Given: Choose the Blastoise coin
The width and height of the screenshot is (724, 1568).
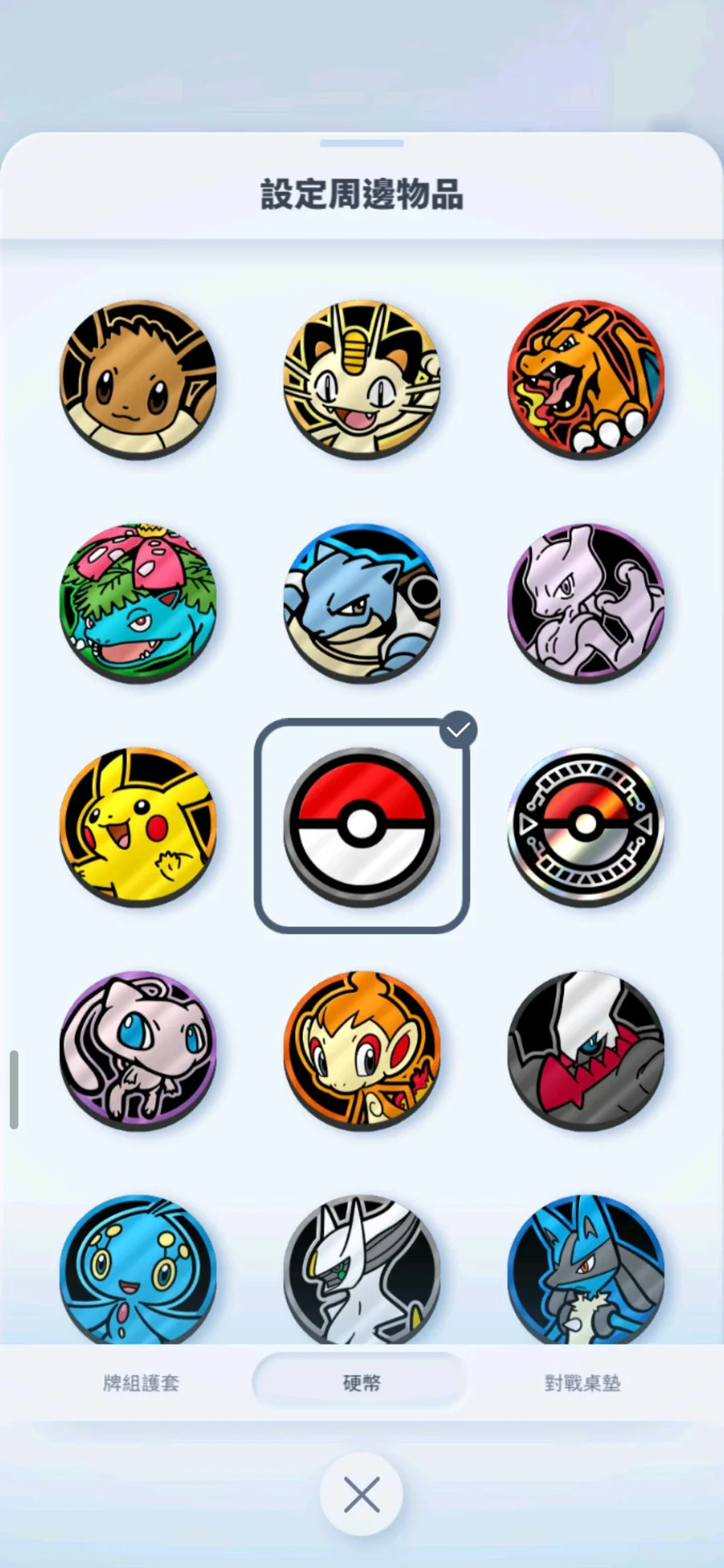Looking at the screenshot, I should coord(361,602).
